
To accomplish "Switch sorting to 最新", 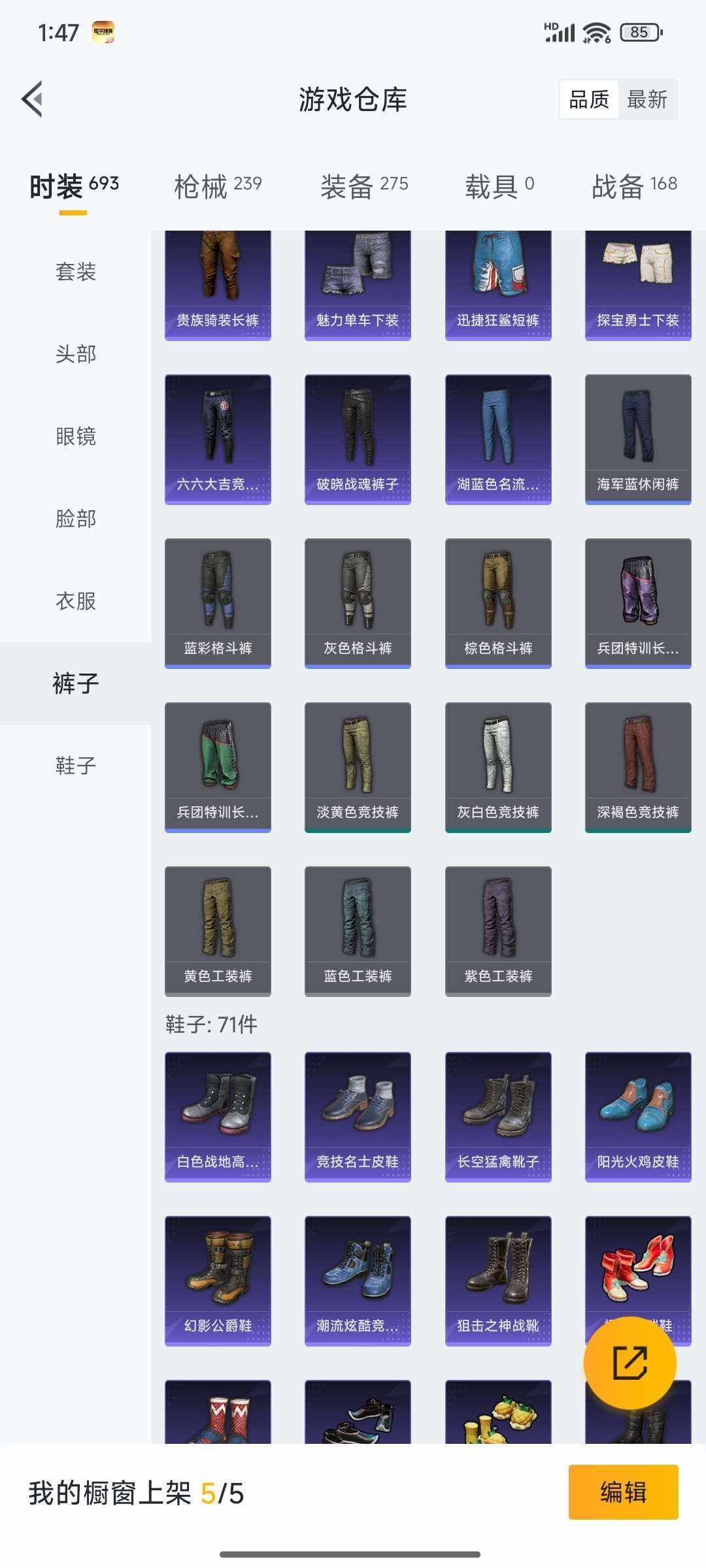I will [x=647, y=99].
